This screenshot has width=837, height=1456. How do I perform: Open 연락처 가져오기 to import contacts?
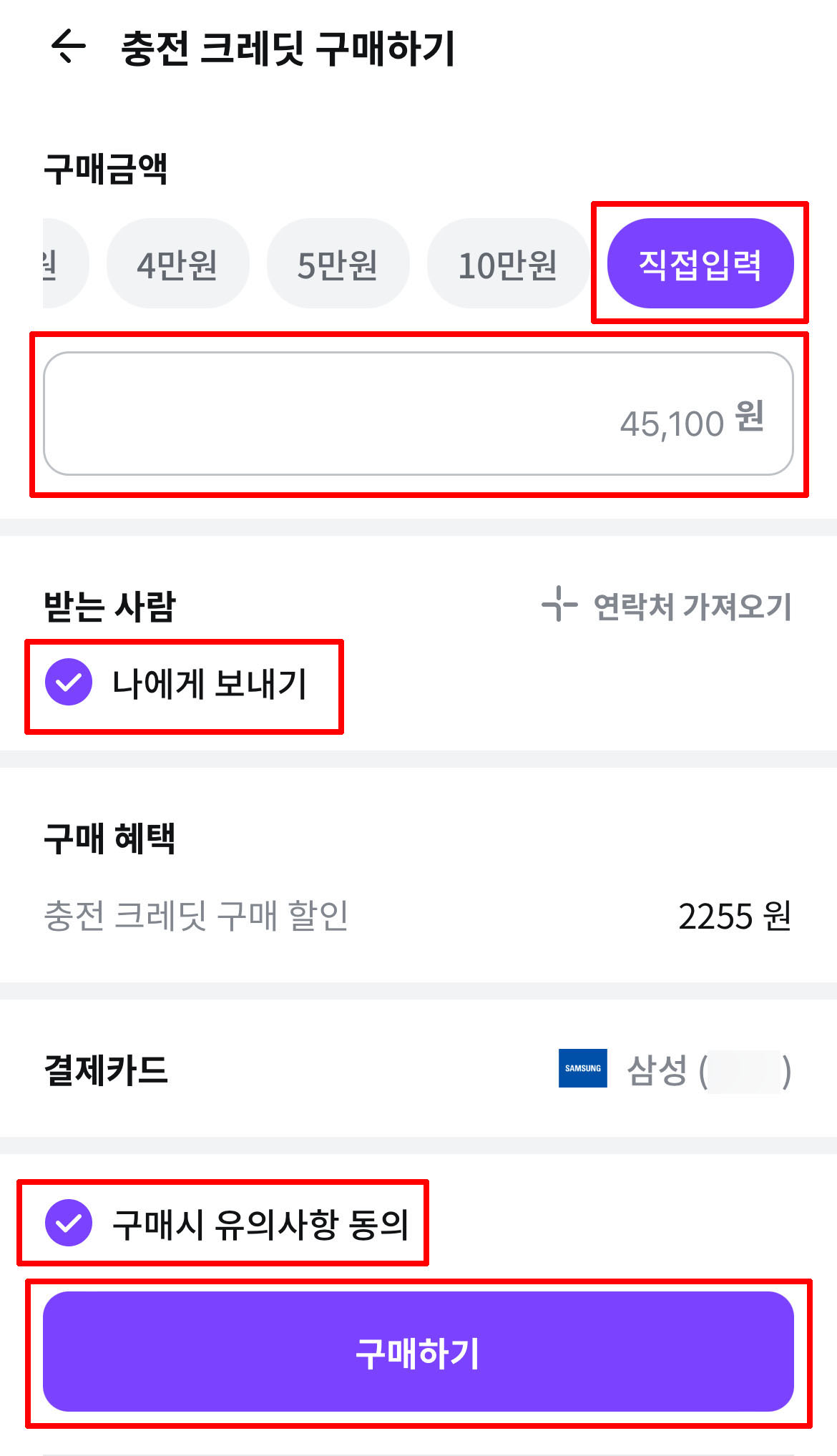point(667,606)
